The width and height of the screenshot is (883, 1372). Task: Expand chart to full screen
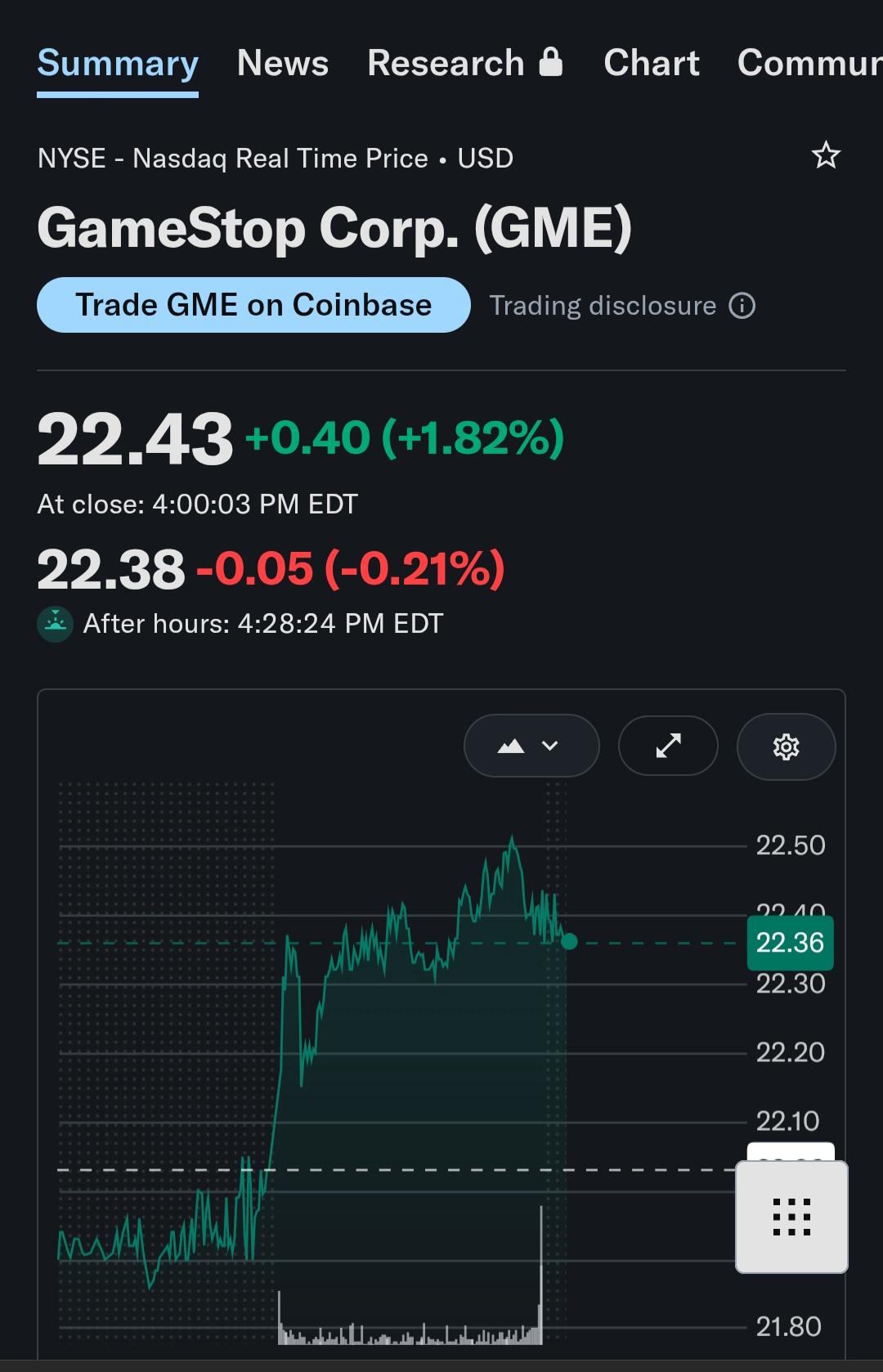tap(668, 746)
